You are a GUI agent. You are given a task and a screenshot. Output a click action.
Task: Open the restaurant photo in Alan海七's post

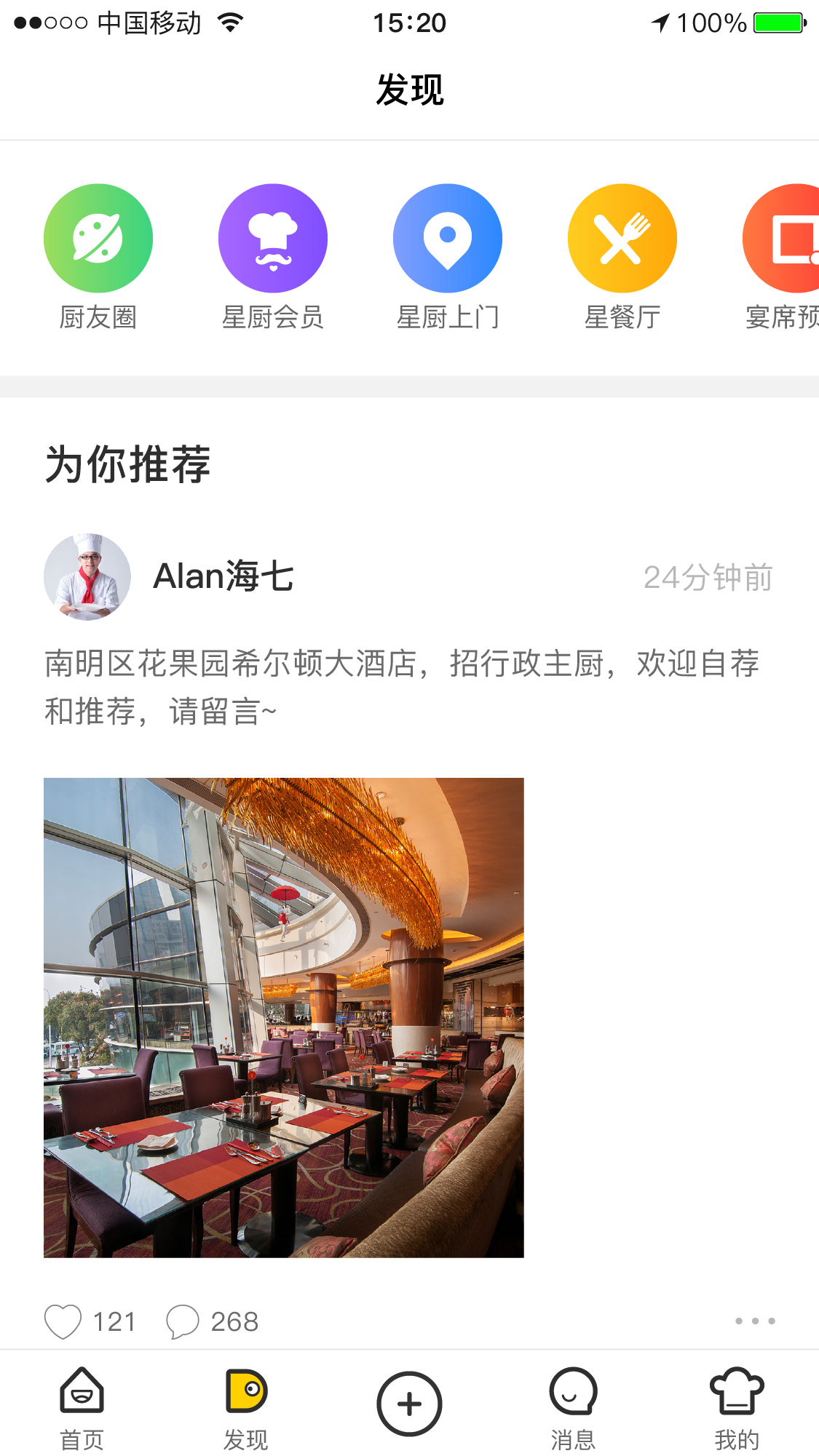pos(284,1017)
